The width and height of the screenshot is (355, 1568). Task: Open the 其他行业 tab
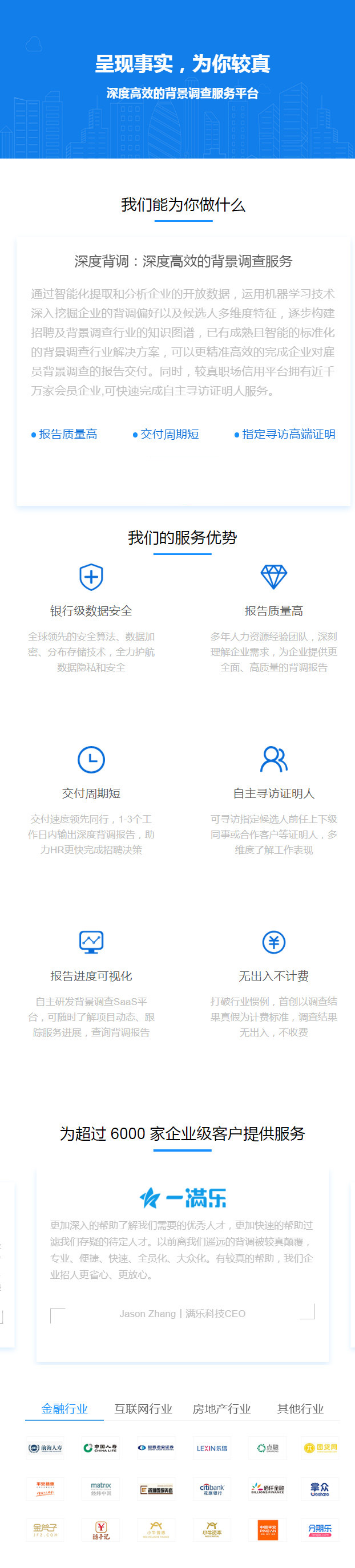tap(300, 1408)
